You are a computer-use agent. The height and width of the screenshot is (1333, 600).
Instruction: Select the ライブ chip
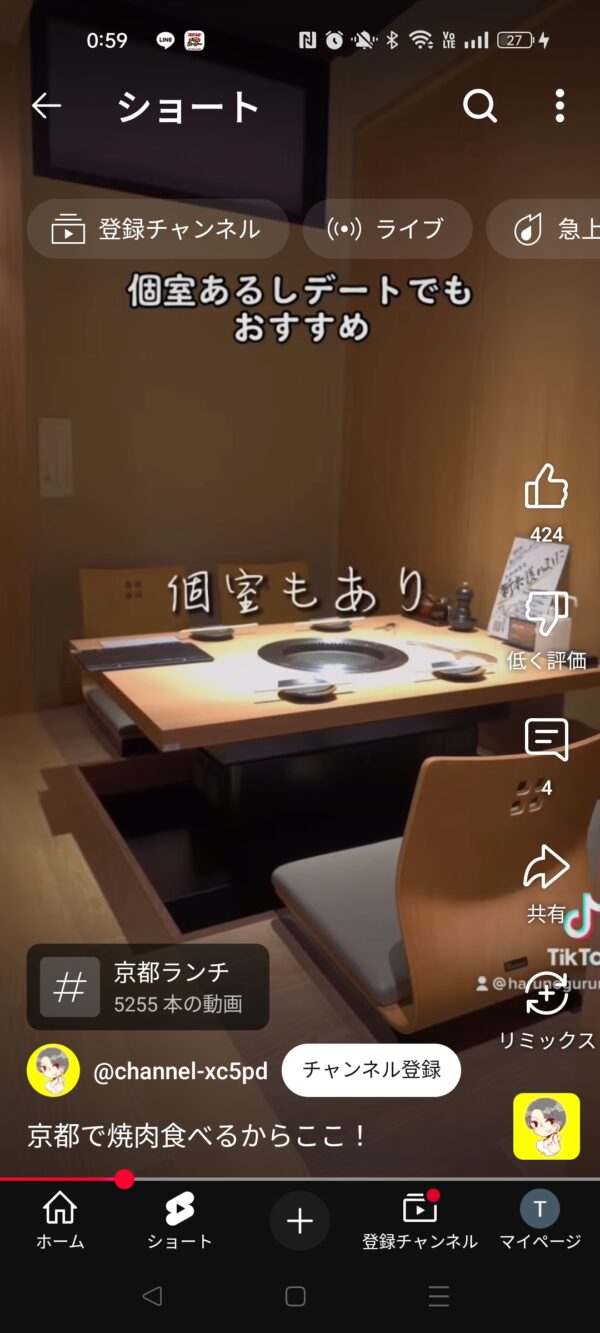pos(387,229)
